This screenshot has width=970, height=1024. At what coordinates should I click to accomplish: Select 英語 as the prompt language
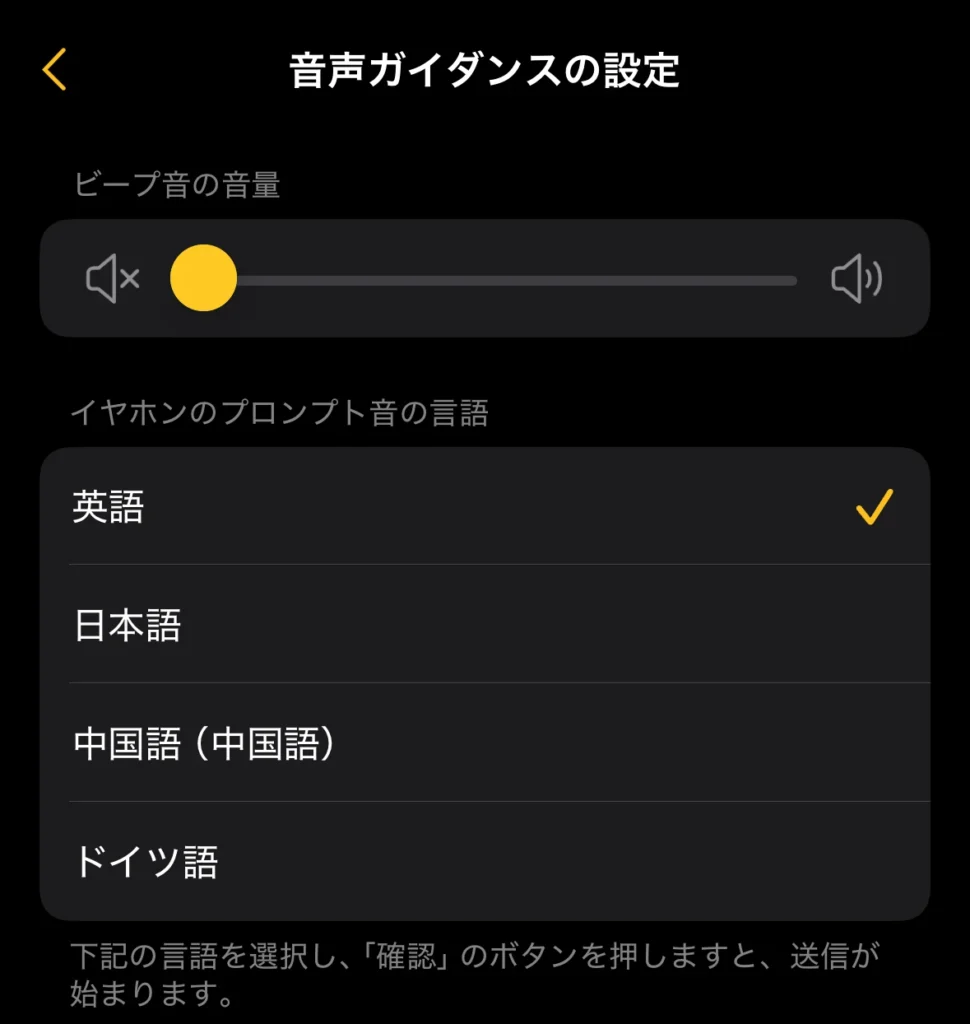pos(484,507)
